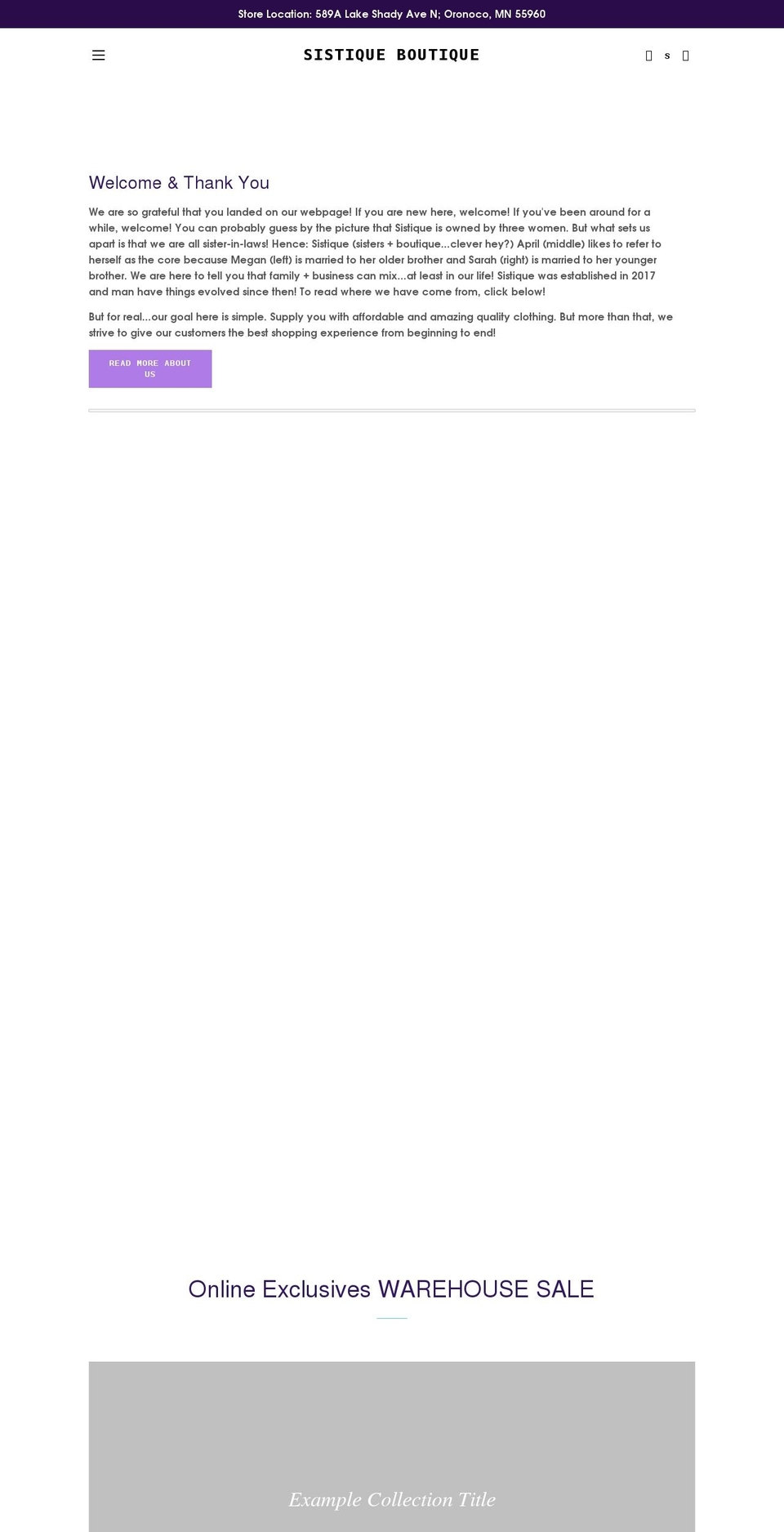The width and height of the screenshot is (784, 1532).
Task: Click the Online Exclusives WAREHOUSE SALE heading
Action: tap(391, 1289)
